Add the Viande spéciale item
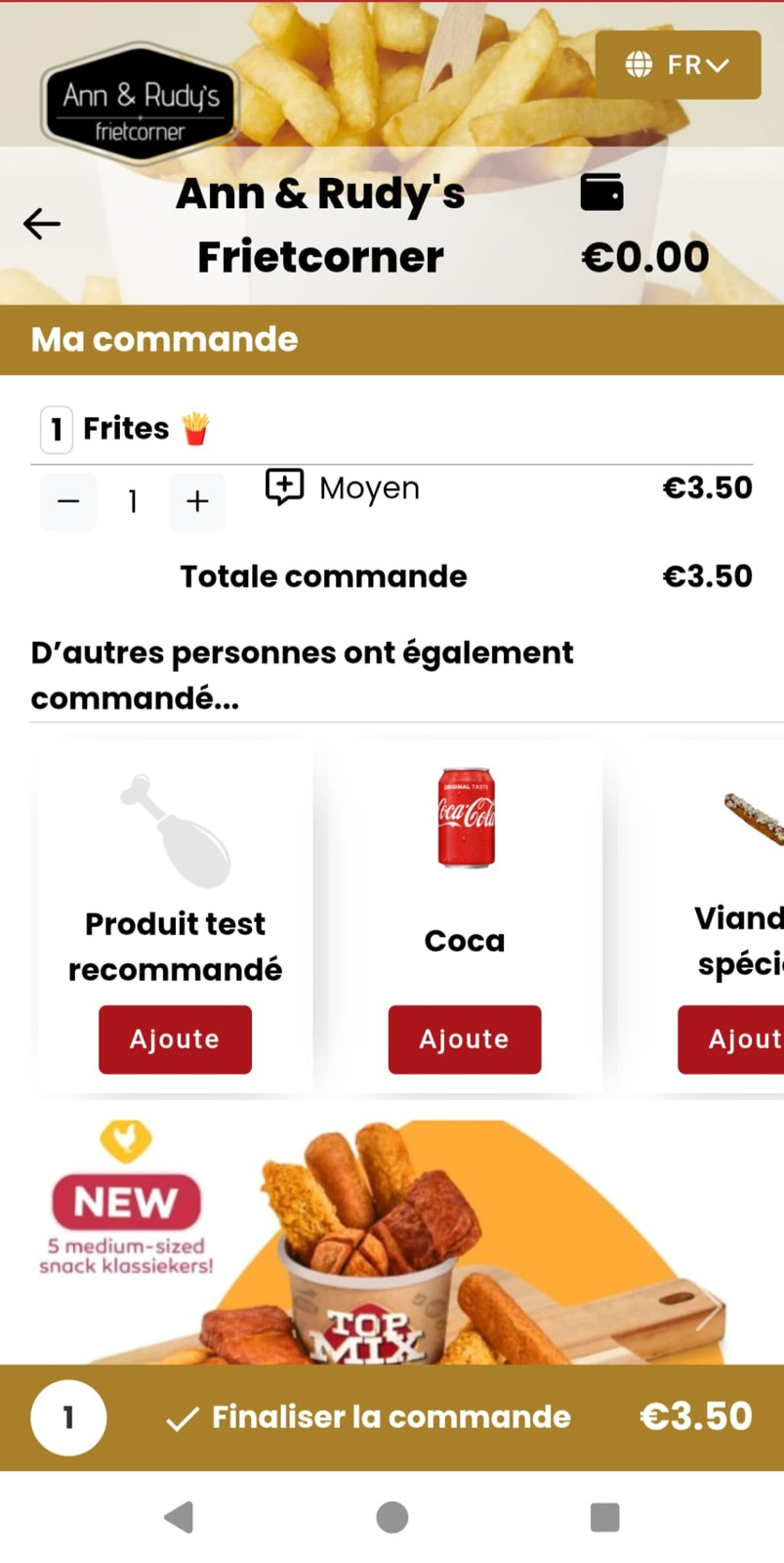The width and height of the screenshot is (784, 1563). (732, 1039)
